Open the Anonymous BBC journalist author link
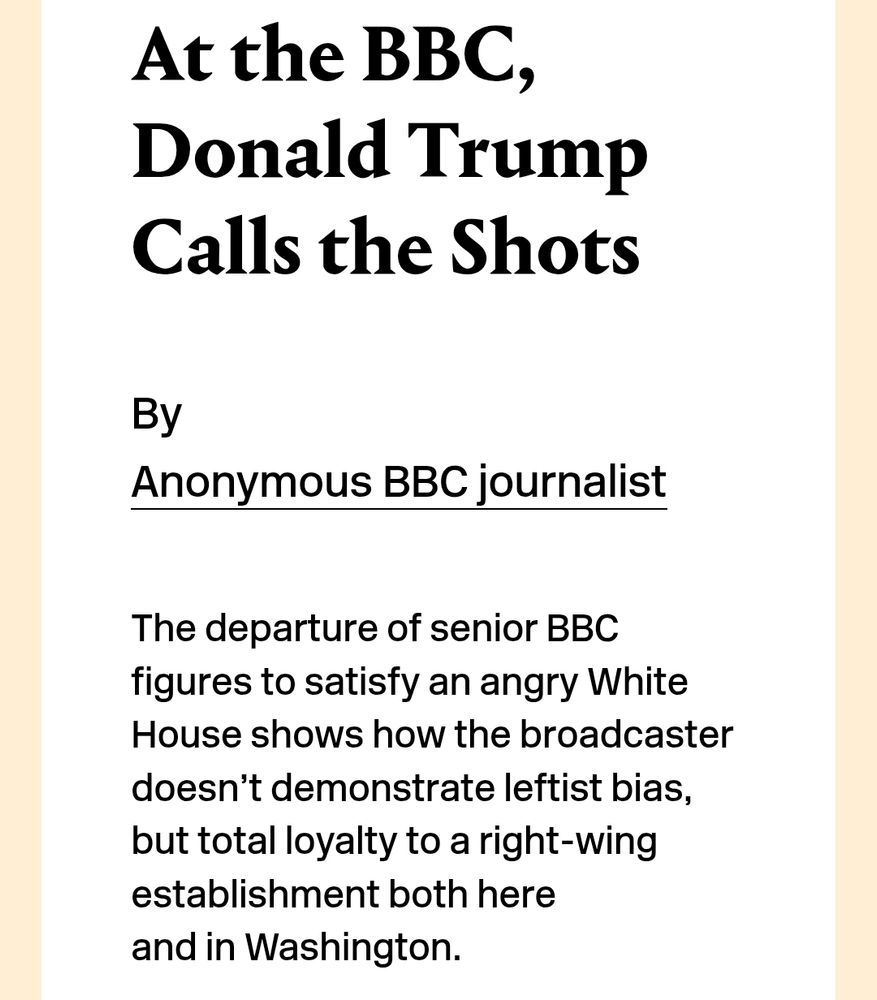Screen dimensions: 877x1000 [399, 483]
